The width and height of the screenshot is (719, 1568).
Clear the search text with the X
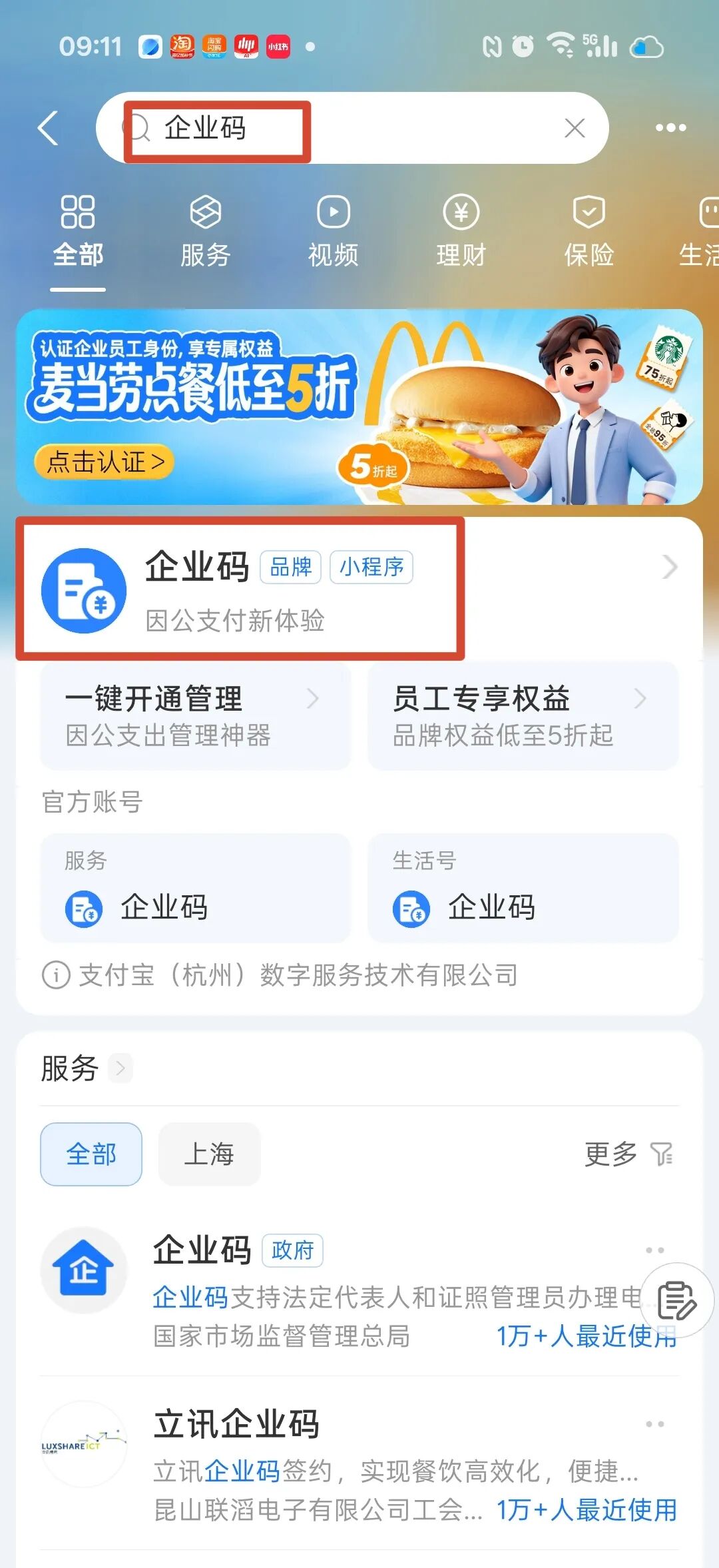pyautogui.click(x=575, y=128)
